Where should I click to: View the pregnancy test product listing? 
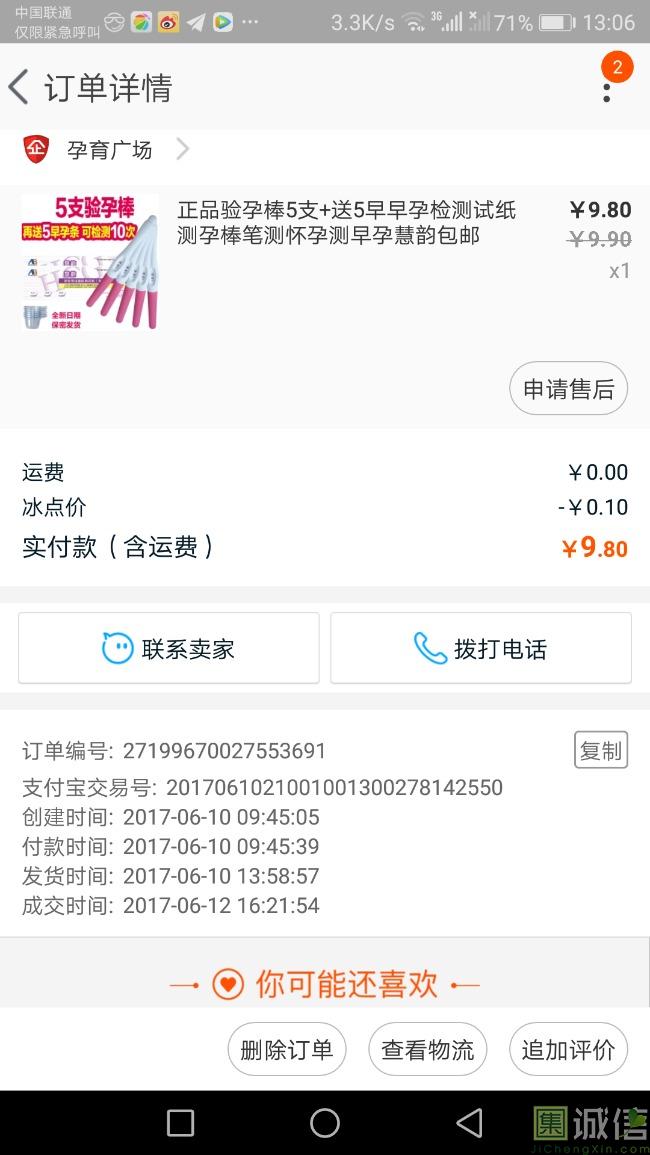click(x=345, y=223)
